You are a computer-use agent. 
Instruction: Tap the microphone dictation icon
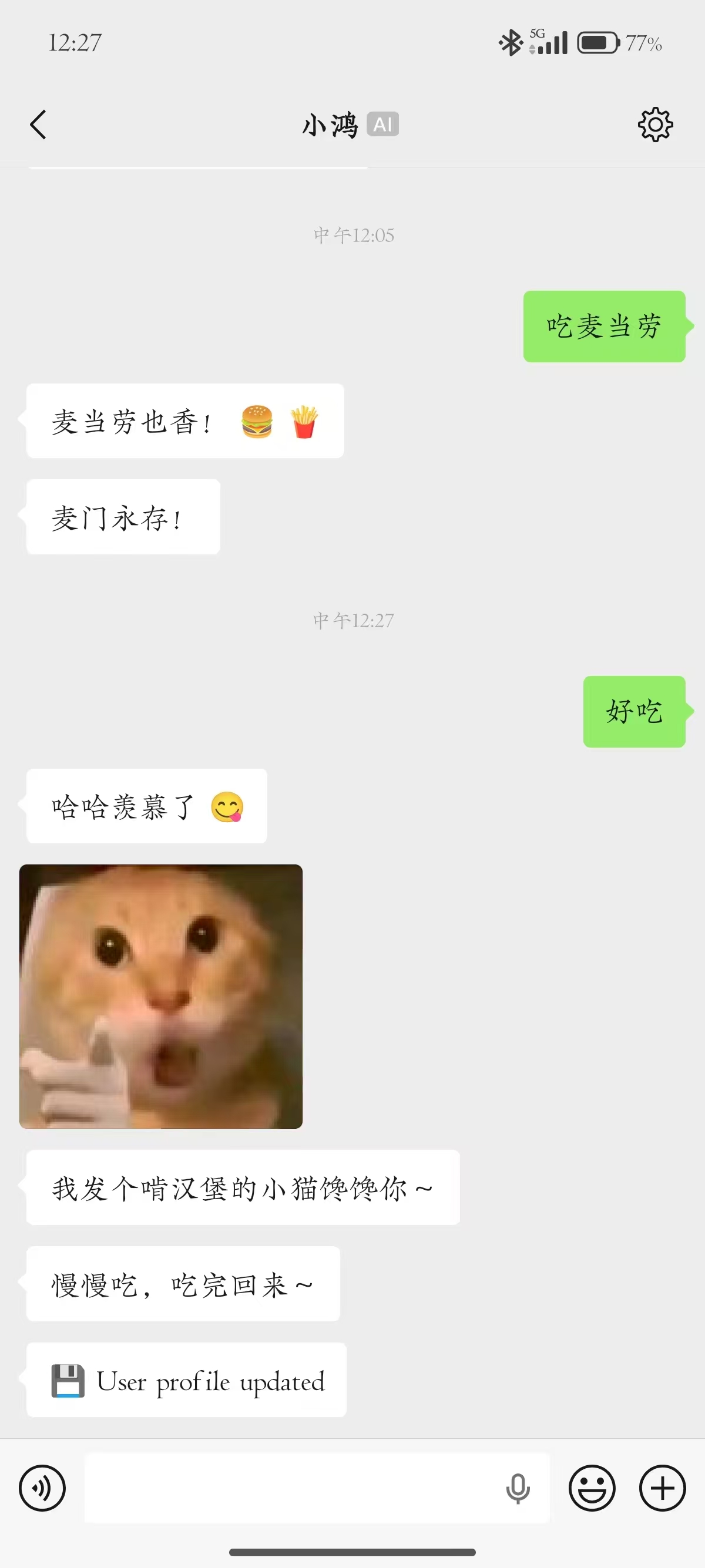pos(518,1488)
